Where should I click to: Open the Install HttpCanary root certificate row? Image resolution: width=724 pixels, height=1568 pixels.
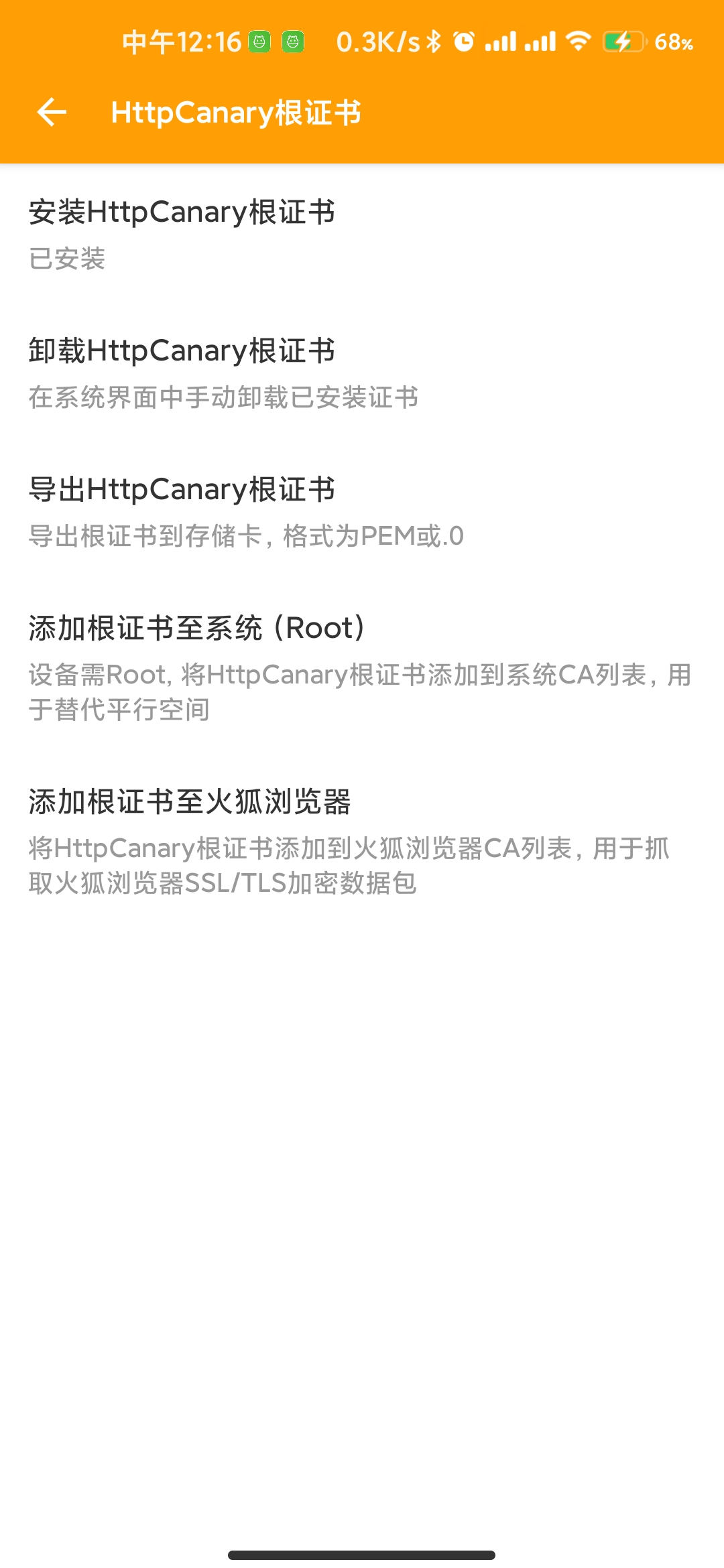click(181, 235)
